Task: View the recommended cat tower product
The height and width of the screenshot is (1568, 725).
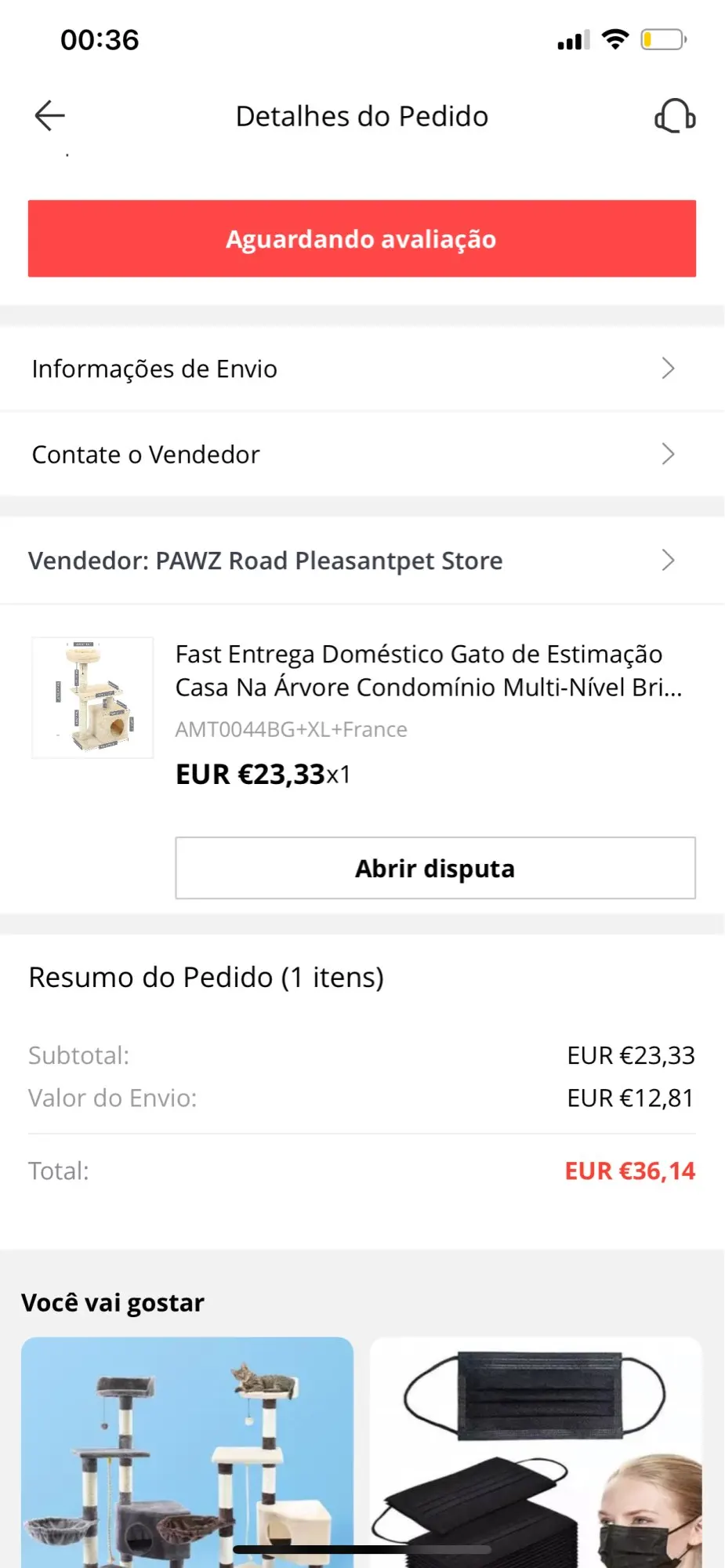Action: [187, 1450]
